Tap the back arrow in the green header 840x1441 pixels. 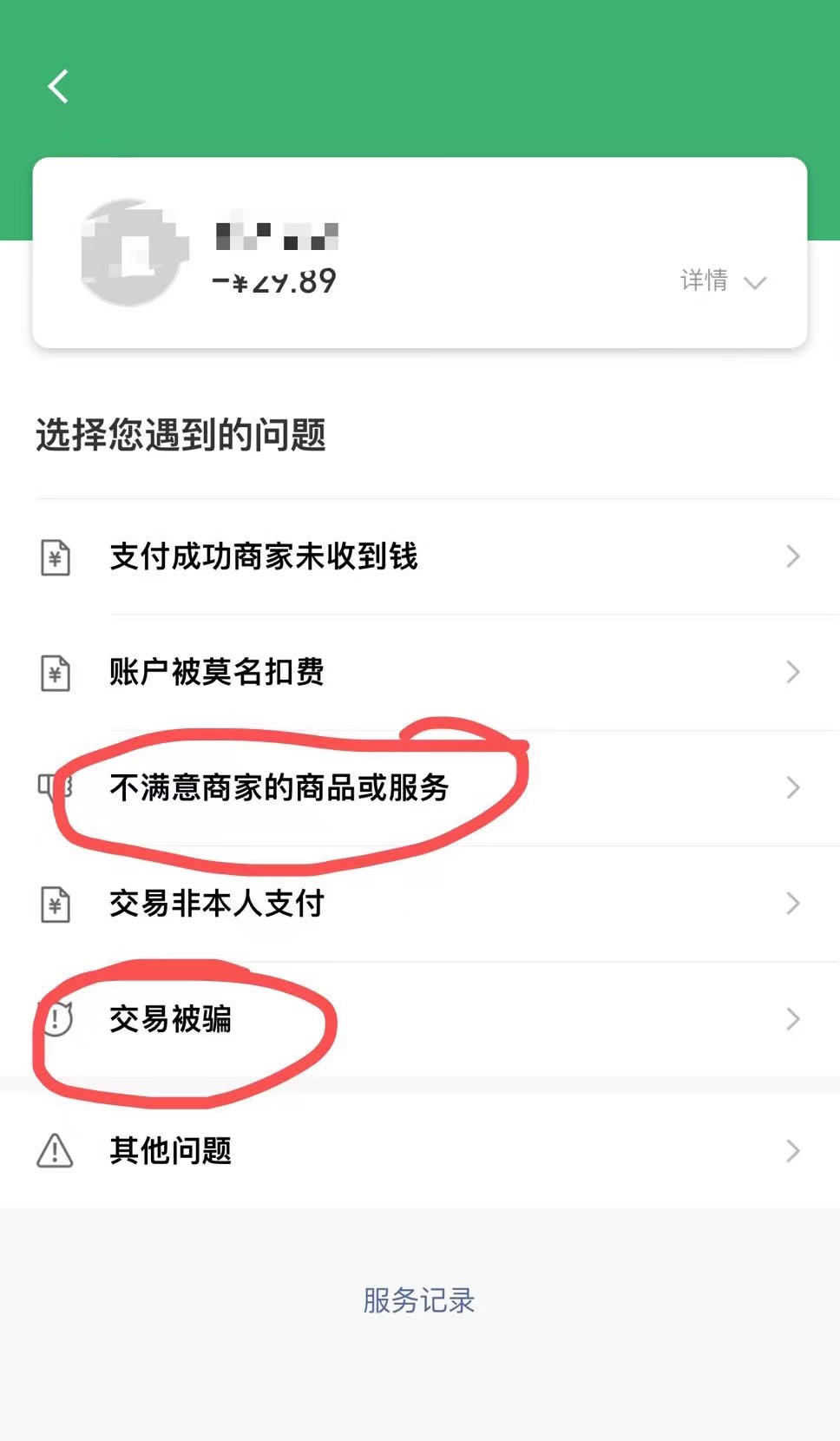click(x=57, y=86)
